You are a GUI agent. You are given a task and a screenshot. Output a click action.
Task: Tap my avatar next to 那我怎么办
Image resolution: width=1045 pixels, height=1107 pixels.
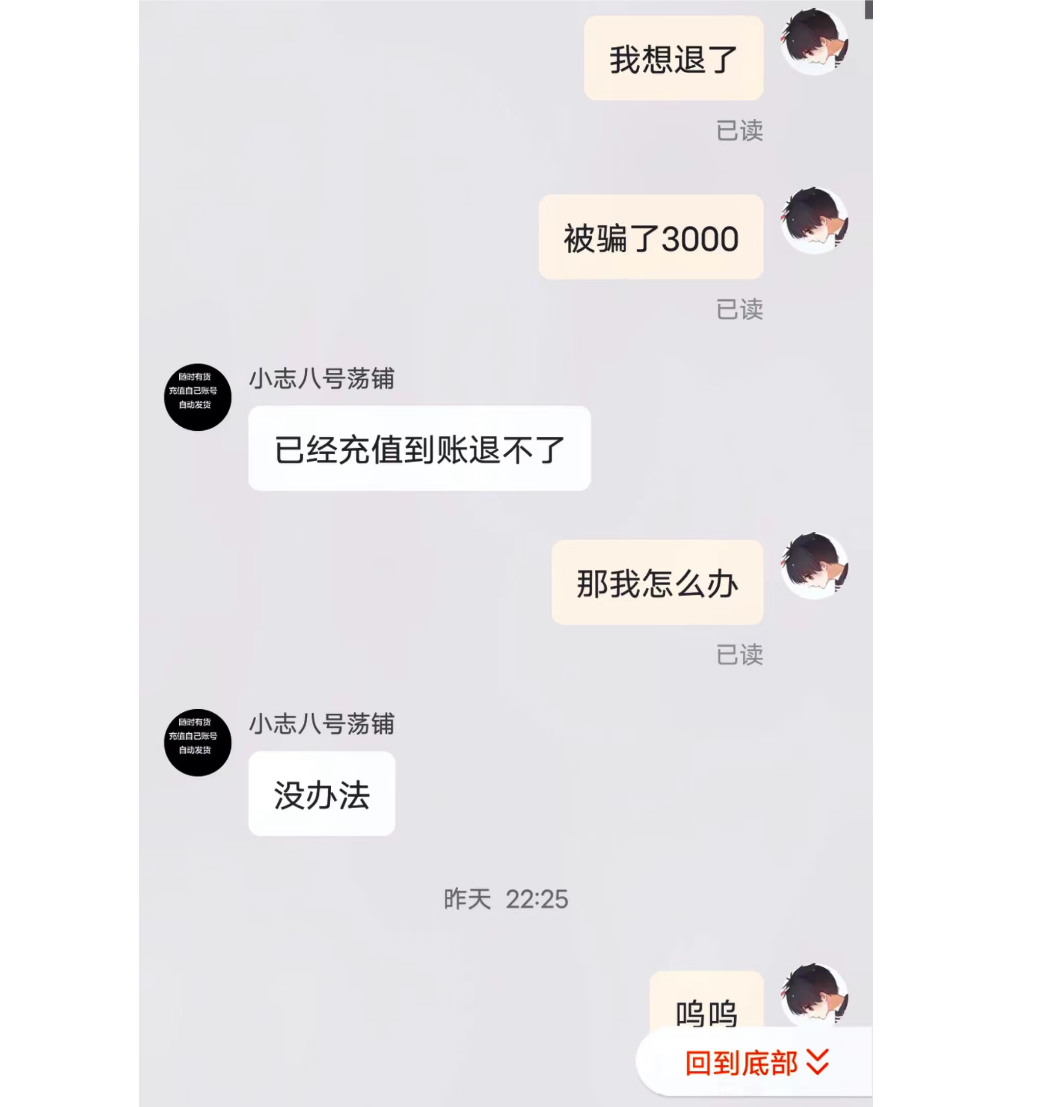coord(814,565)
